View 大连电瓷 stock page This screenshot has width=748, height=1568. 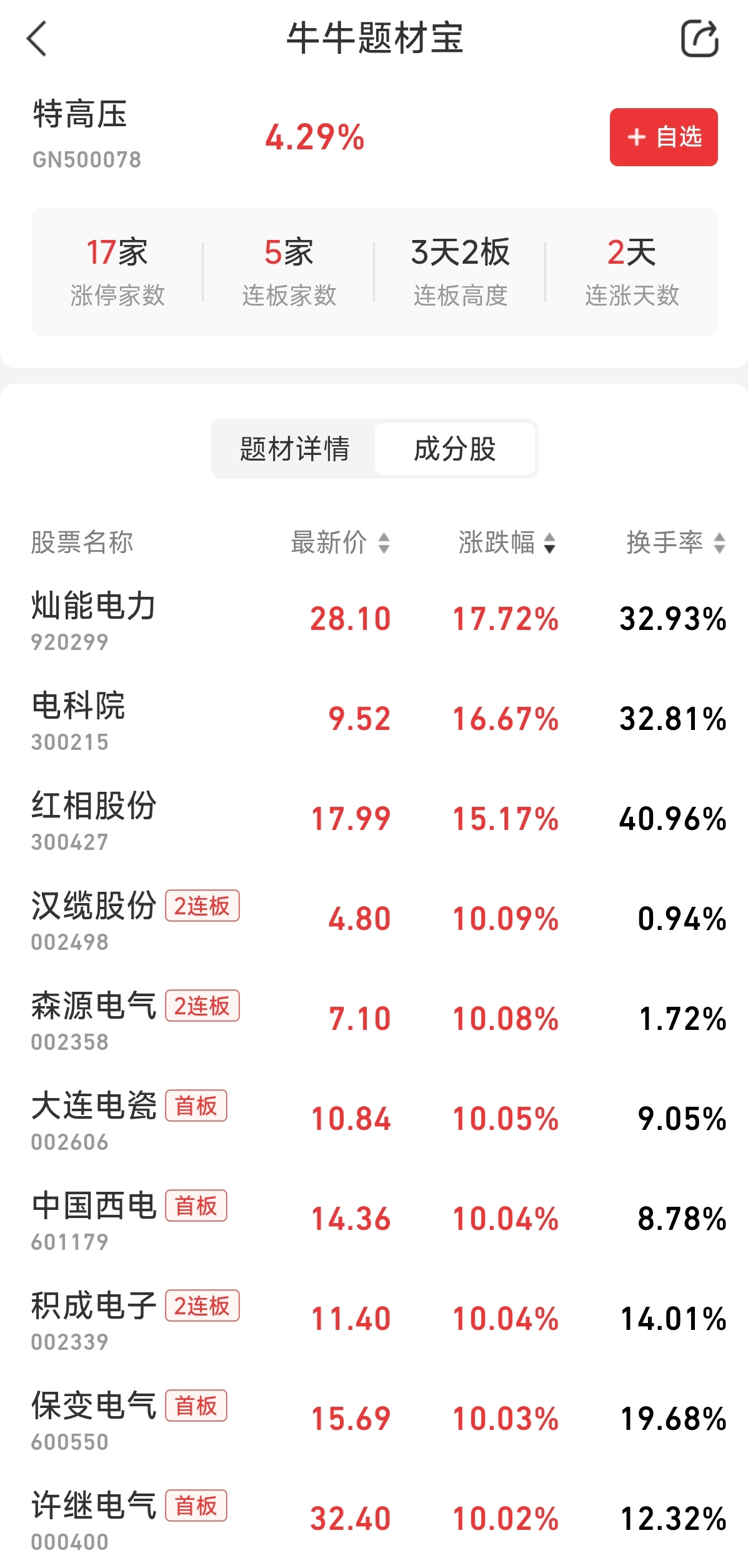(94, 1119)
